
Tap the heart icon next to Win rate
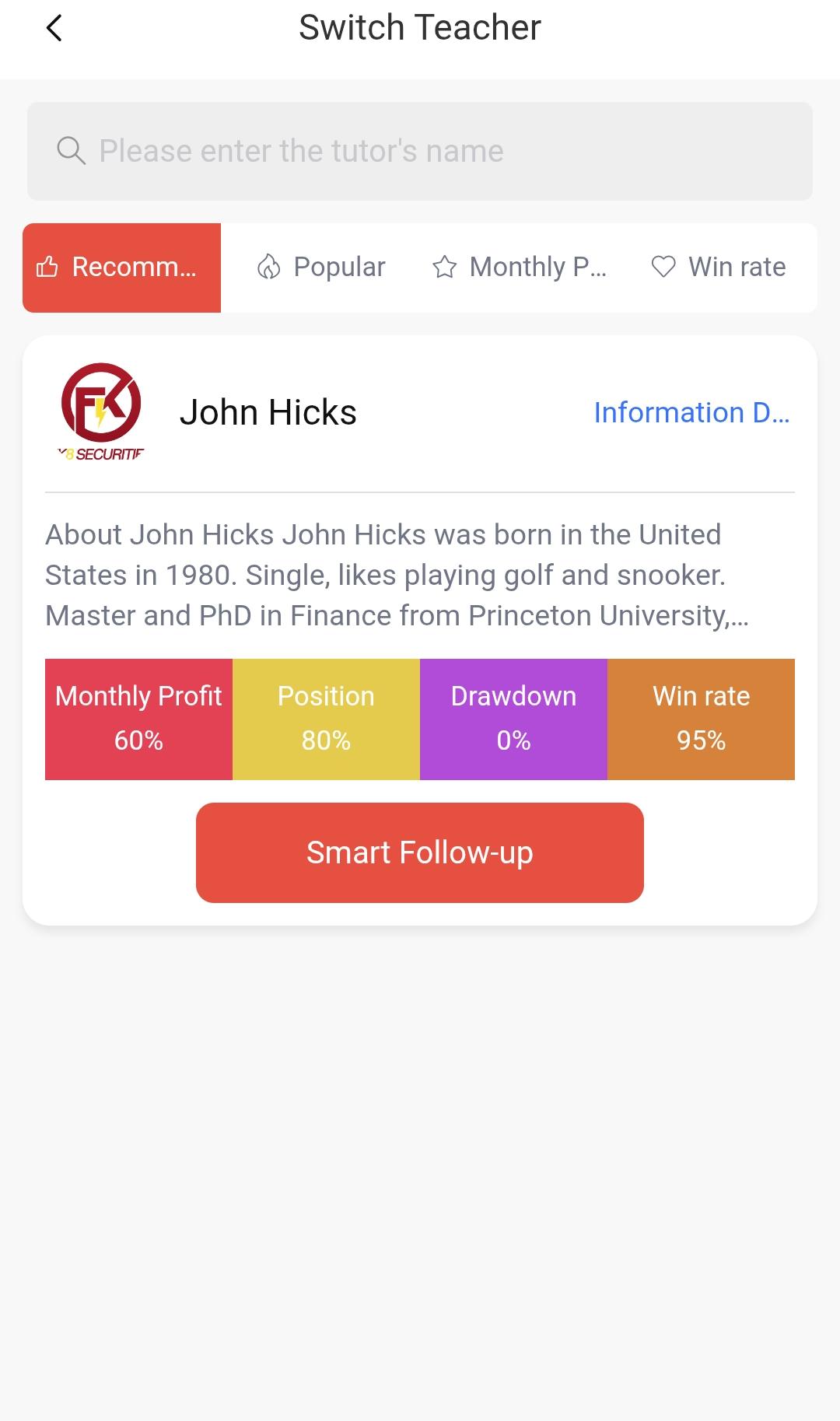(x=663, y=267)
